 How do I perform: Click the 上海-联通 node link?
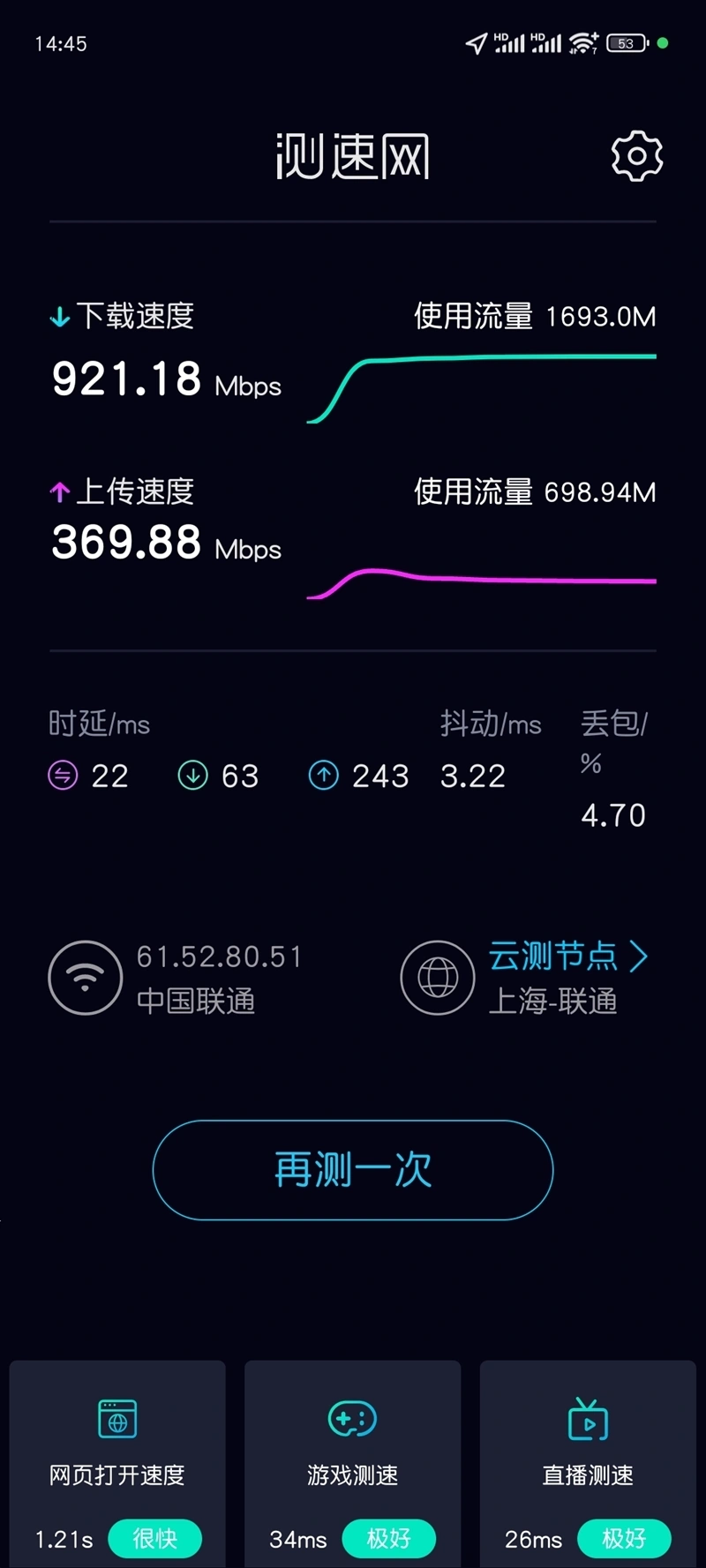tap(555, 1001)
